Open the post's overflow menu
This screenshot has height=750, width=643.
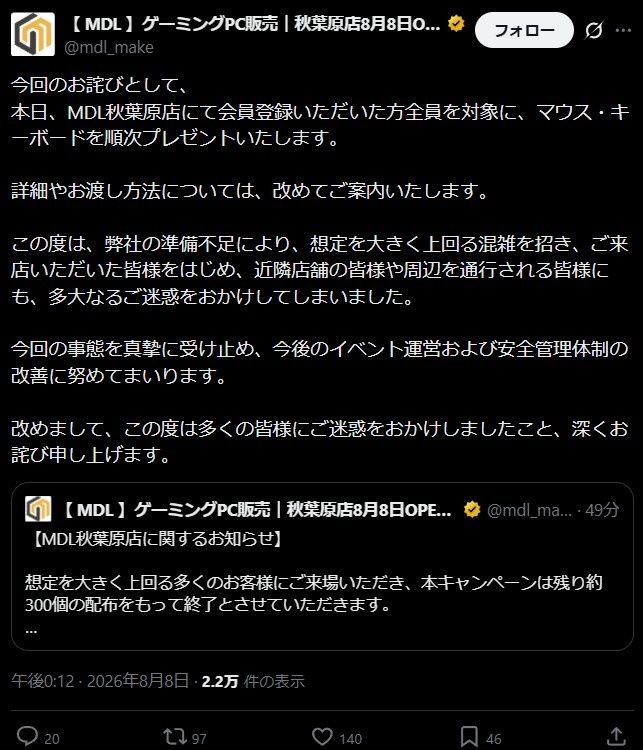click(x=623, y=31)
